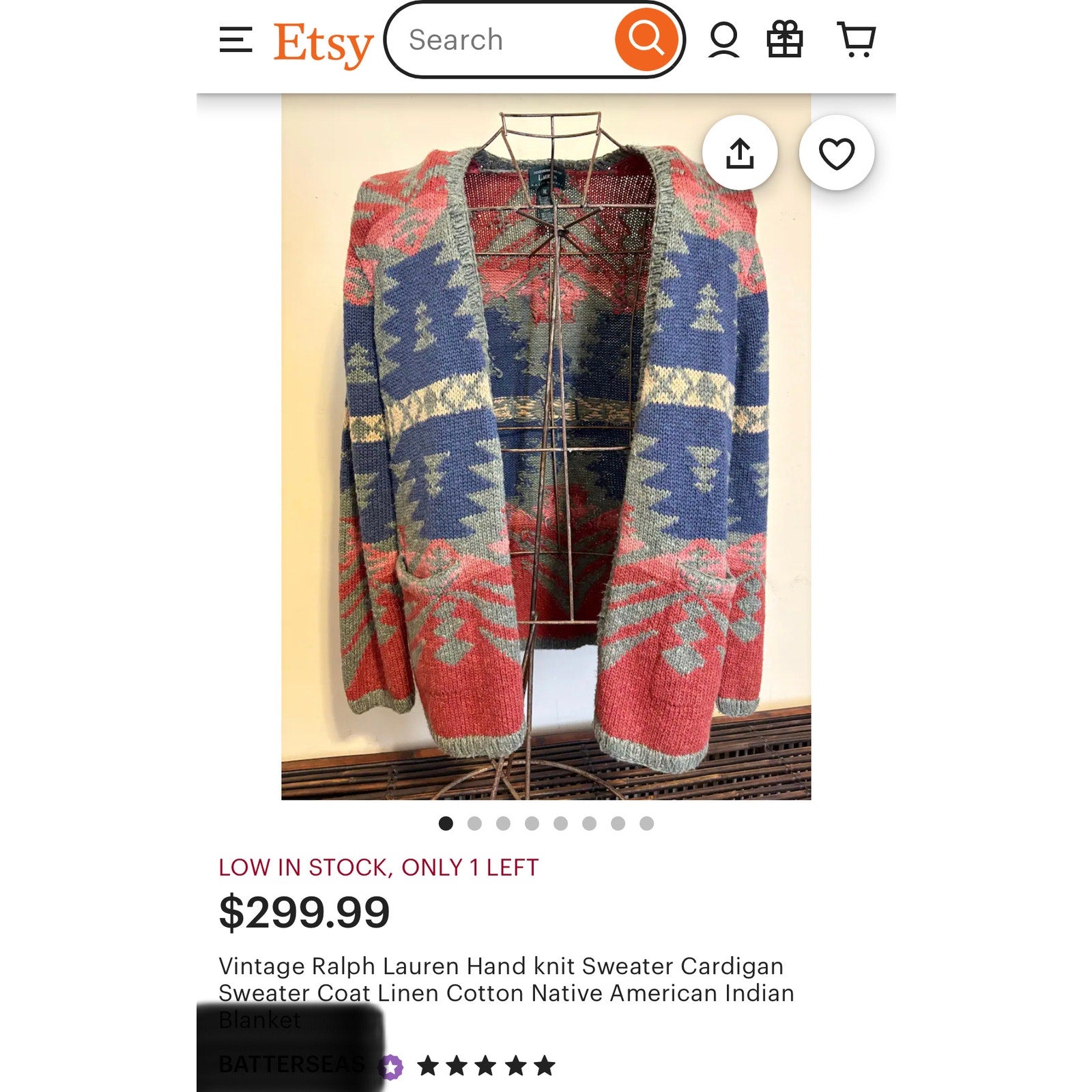Jump to the second photo dot

click(x=474, y=824)
